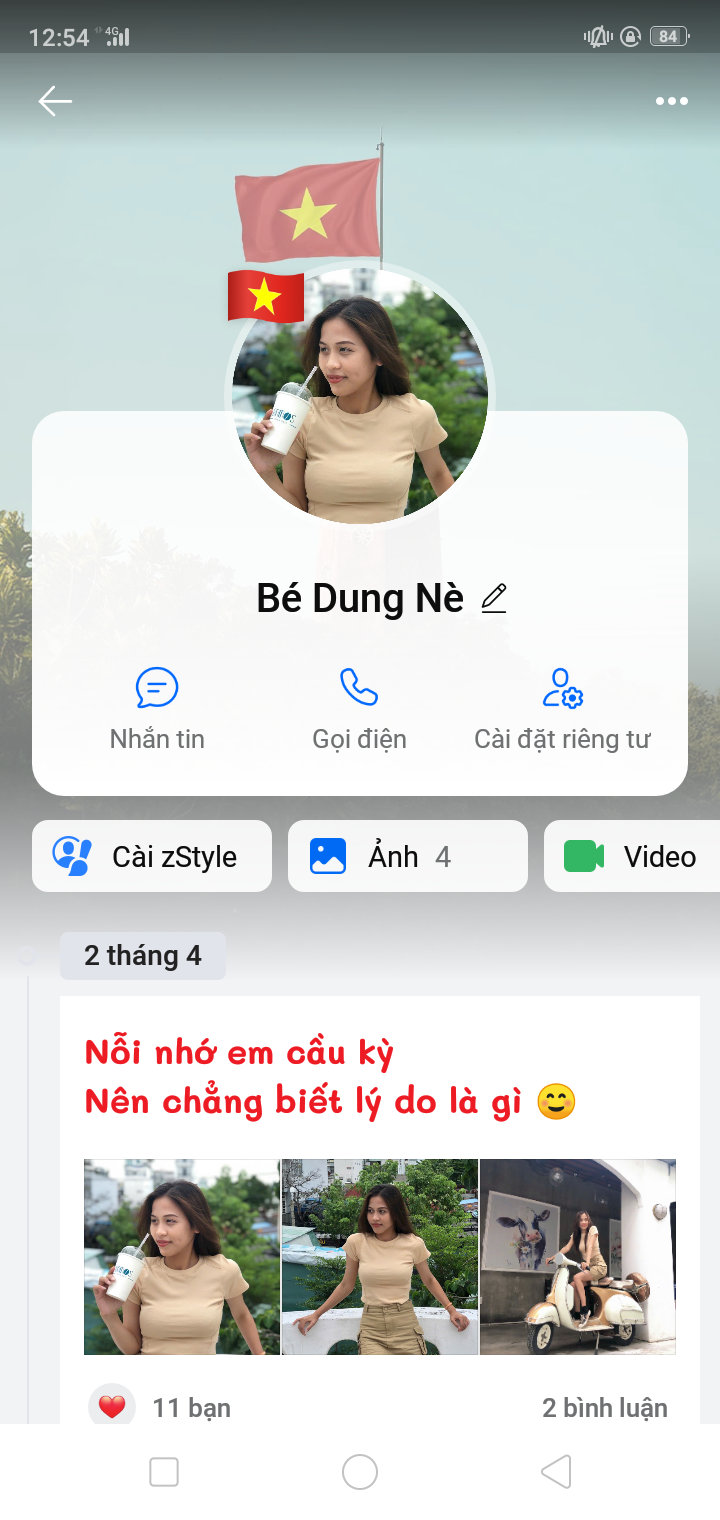Image resolution: width=720 pixels, height=1520 pixels.
Task: Open the post photo with drink cup
Action: point(181,1257)
